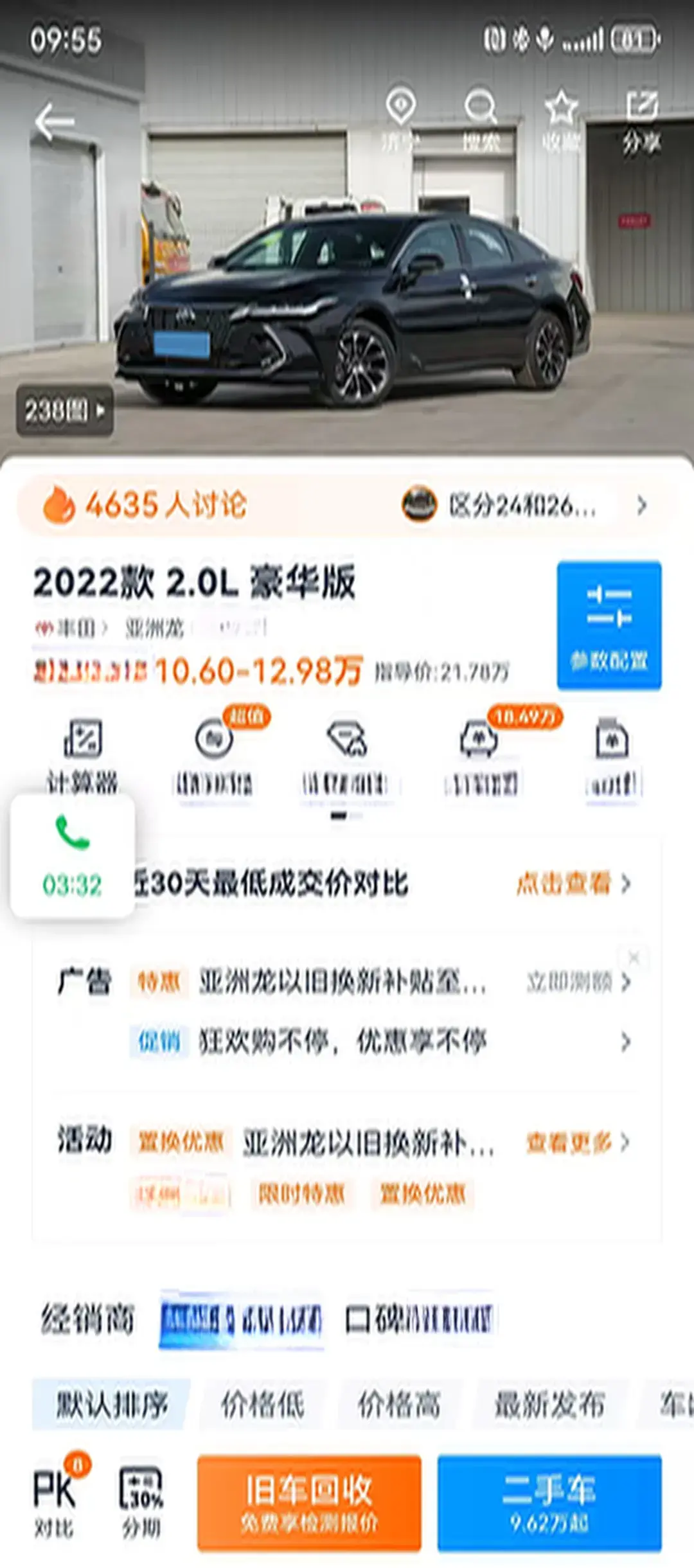694x1568 pixels.
Task: View 近30天最低成交价对比 via 点击查看
Action: (572, 884)
